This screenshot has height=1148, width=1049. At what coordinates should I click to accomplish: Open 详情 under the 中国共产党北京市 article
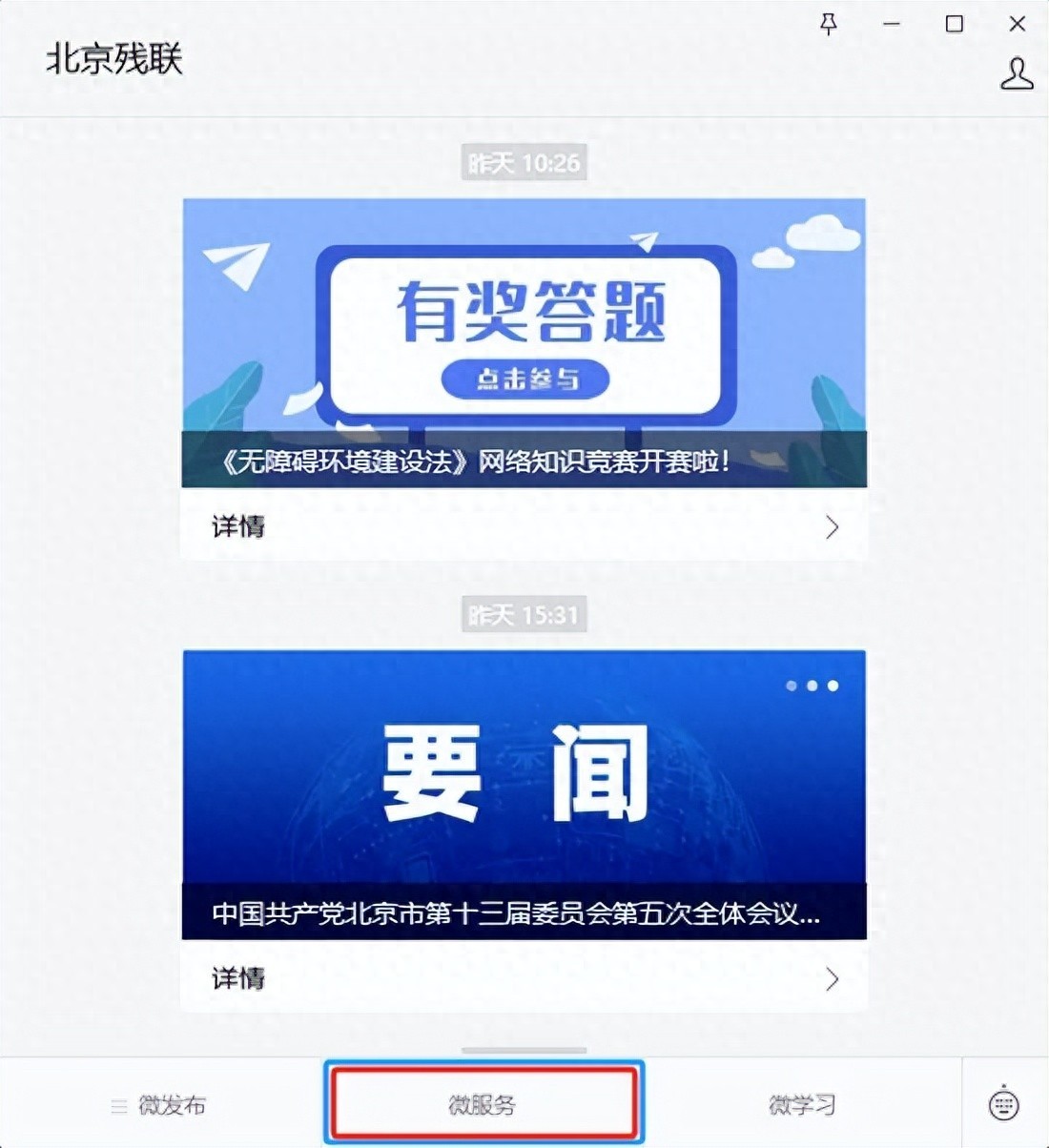tap(524, 977)
